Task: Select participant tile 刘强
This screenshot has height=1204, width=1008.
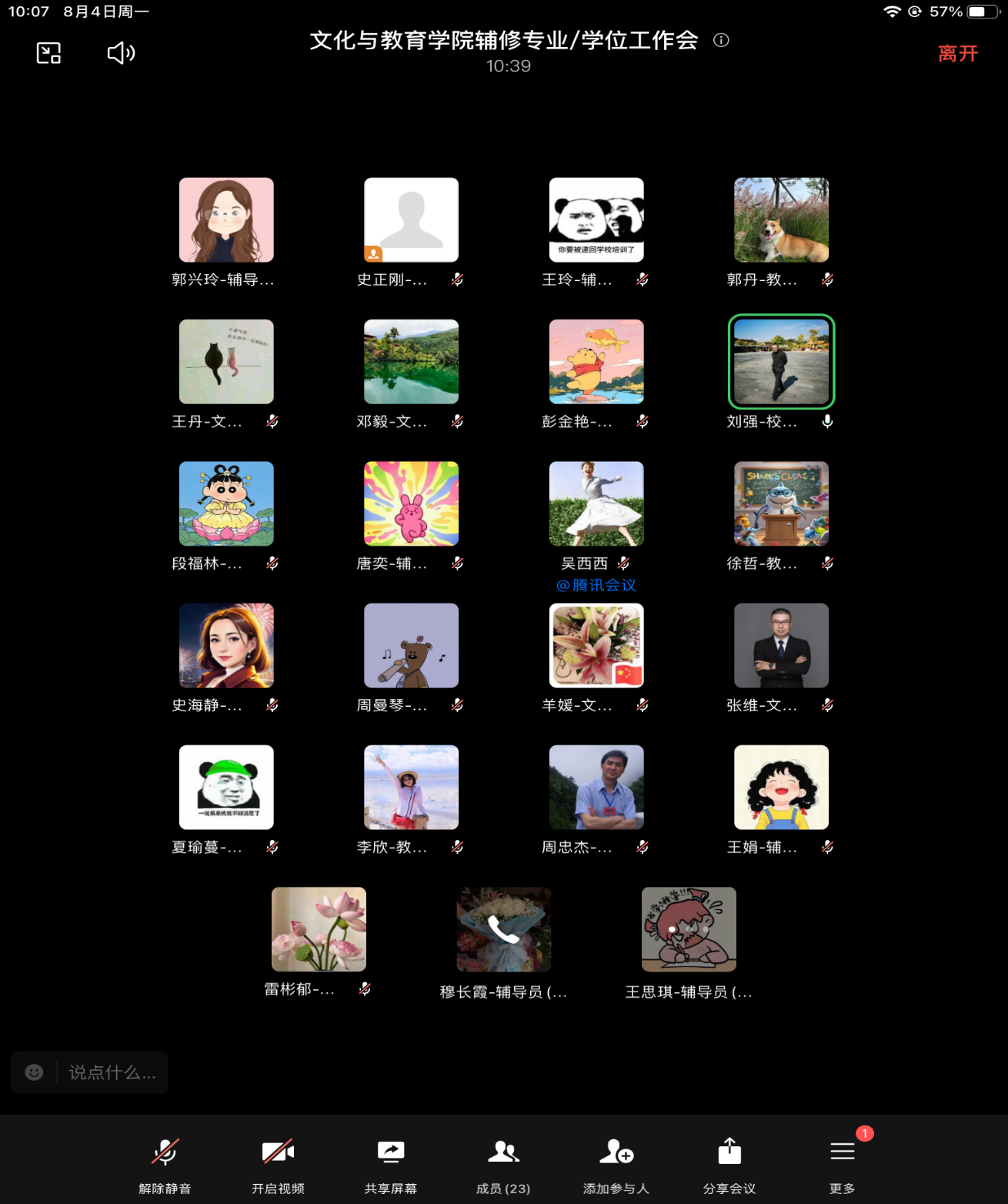Action: pos(781,362)
